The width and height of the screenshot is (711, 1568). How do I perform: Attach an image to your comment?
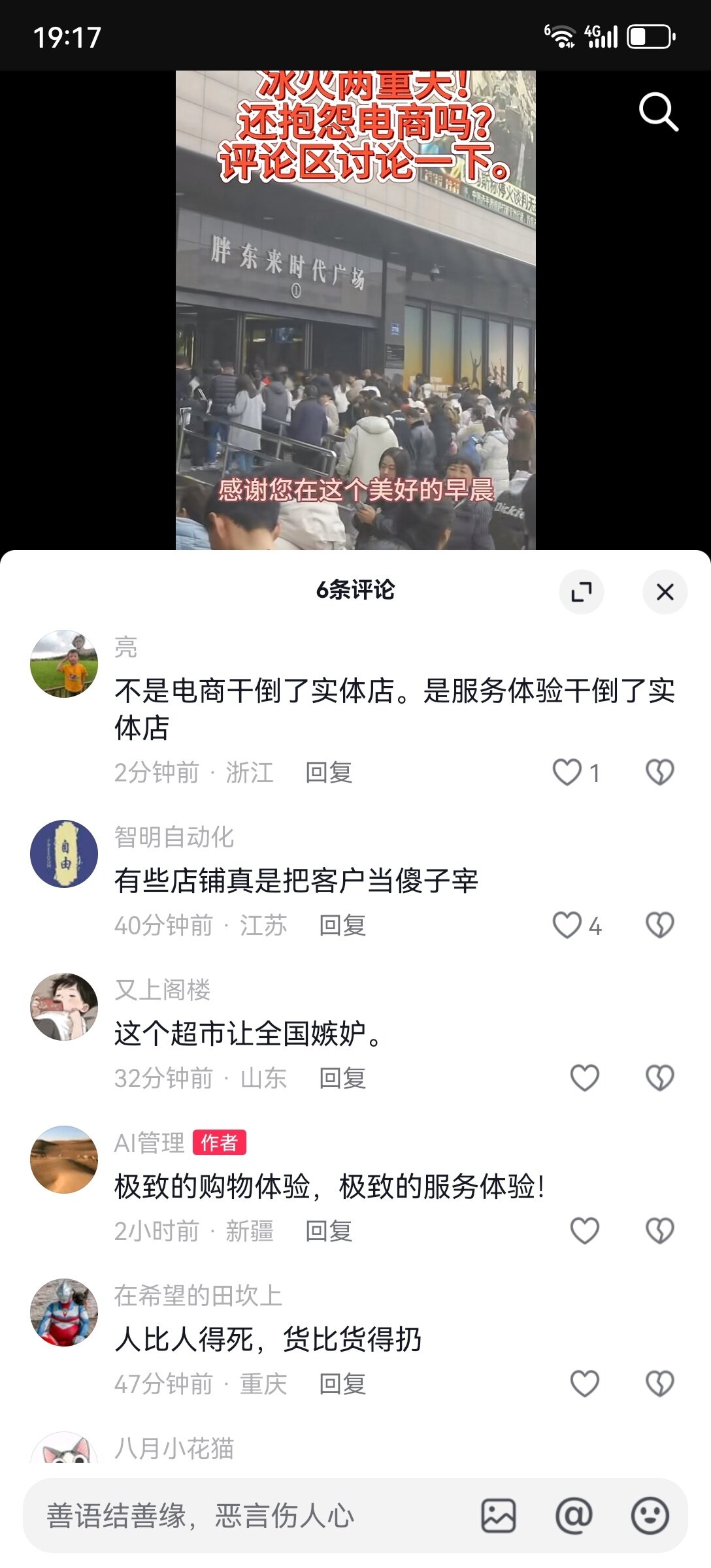point(499,1516)
